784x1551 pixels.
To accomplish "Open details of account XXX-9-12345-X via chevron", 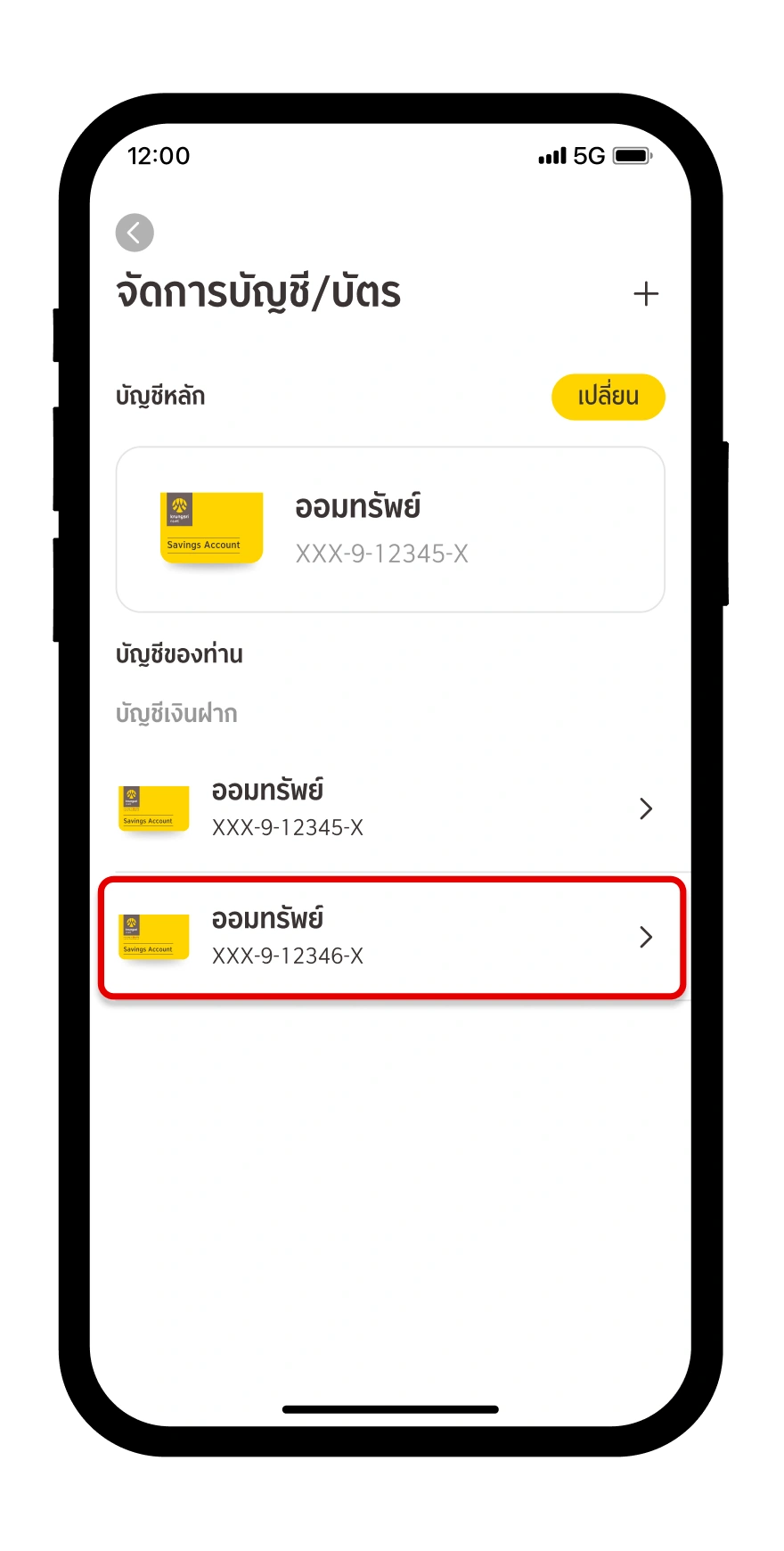I will pos(646,808).
